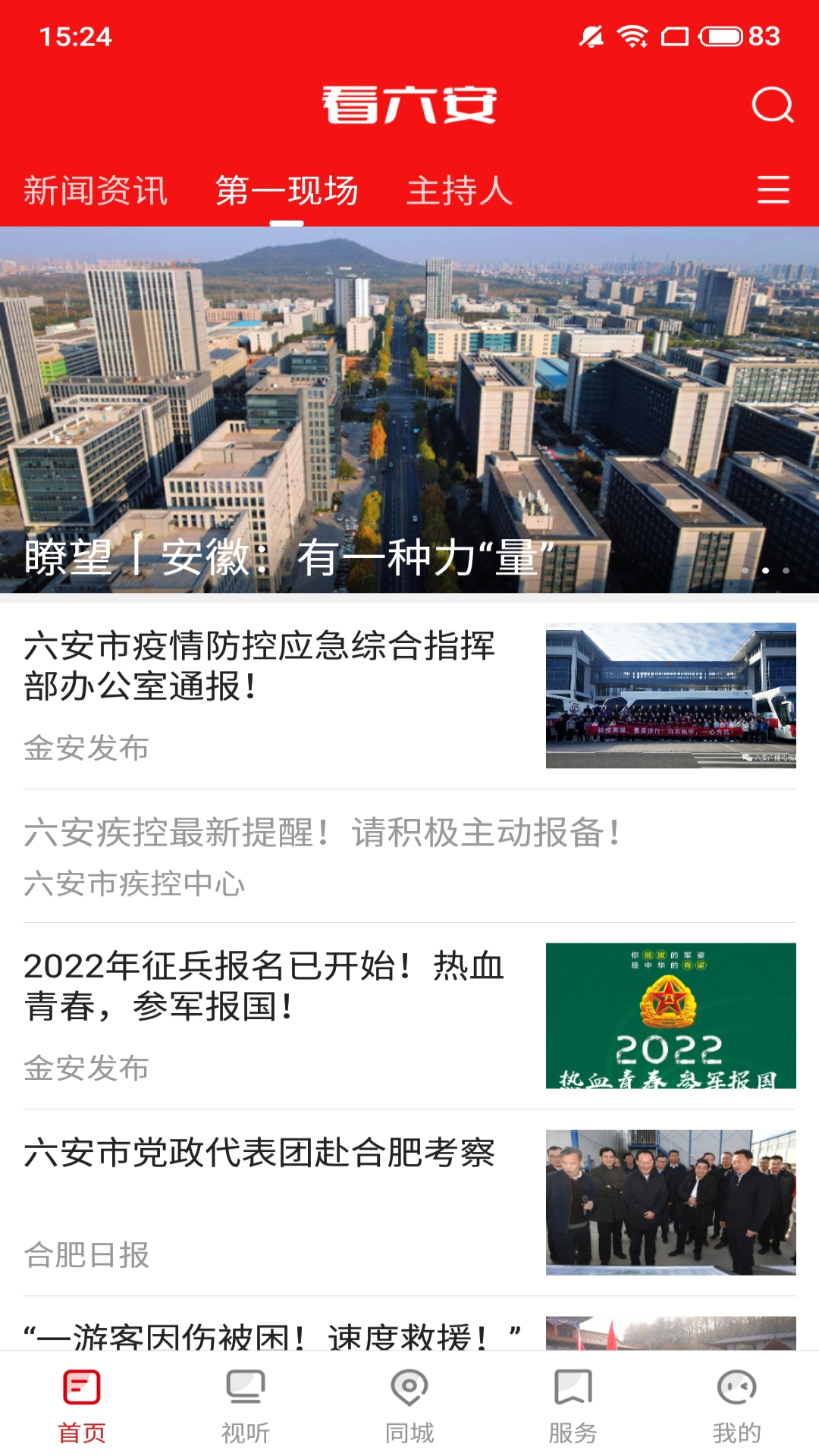Open the channel list menu icon

pos(773,190)
